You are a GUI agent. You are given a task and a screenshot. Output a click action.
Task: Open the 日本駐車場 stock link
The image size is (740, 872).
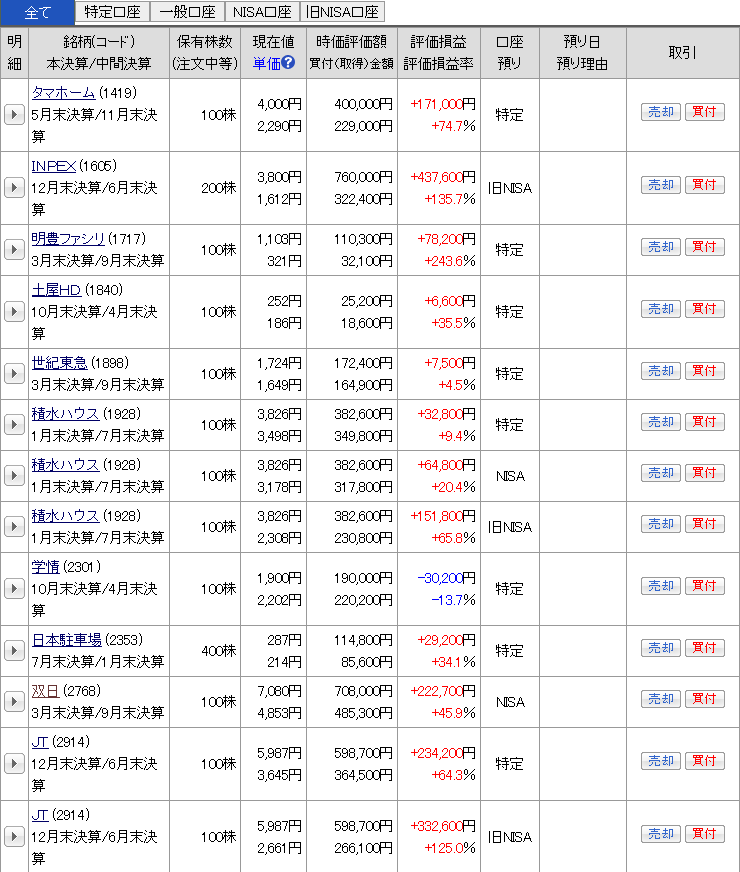[67, 640]
